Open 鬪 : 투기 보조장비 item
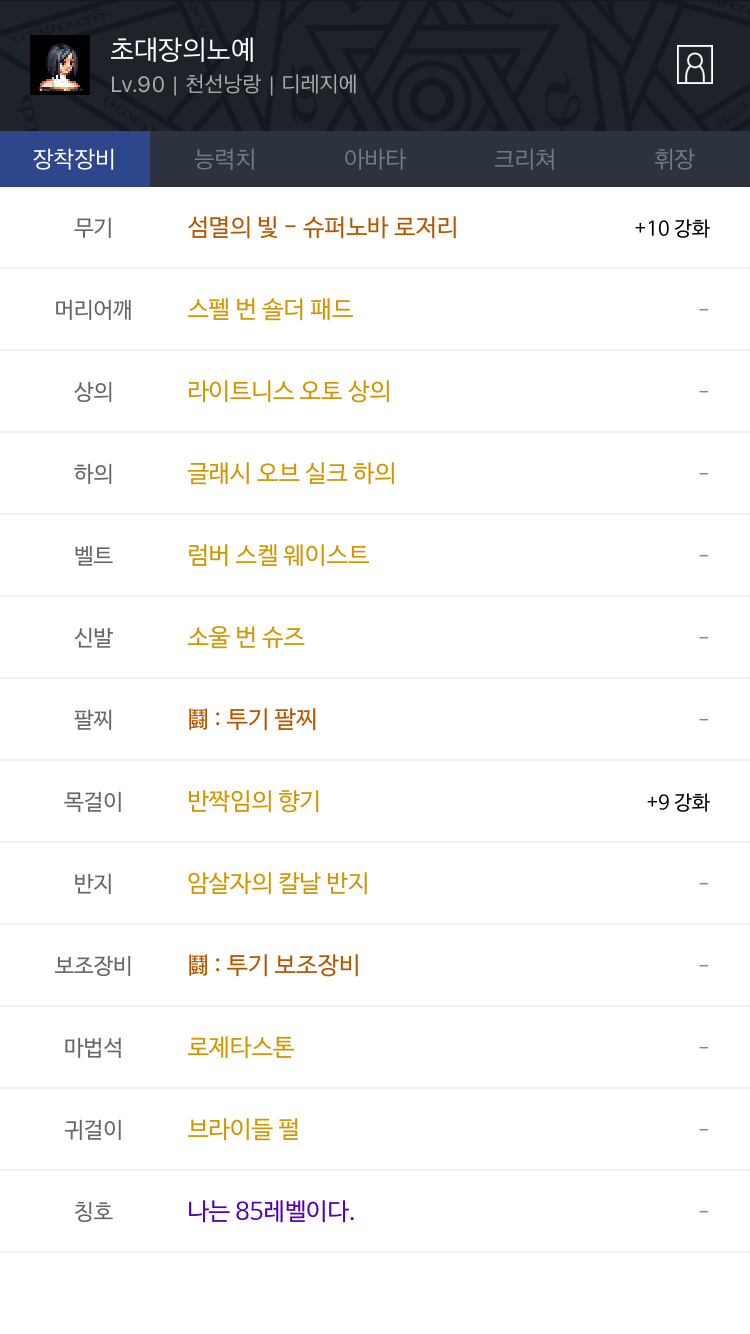The width and height of the screenshot is (750, 1334). tap(273, 965)
